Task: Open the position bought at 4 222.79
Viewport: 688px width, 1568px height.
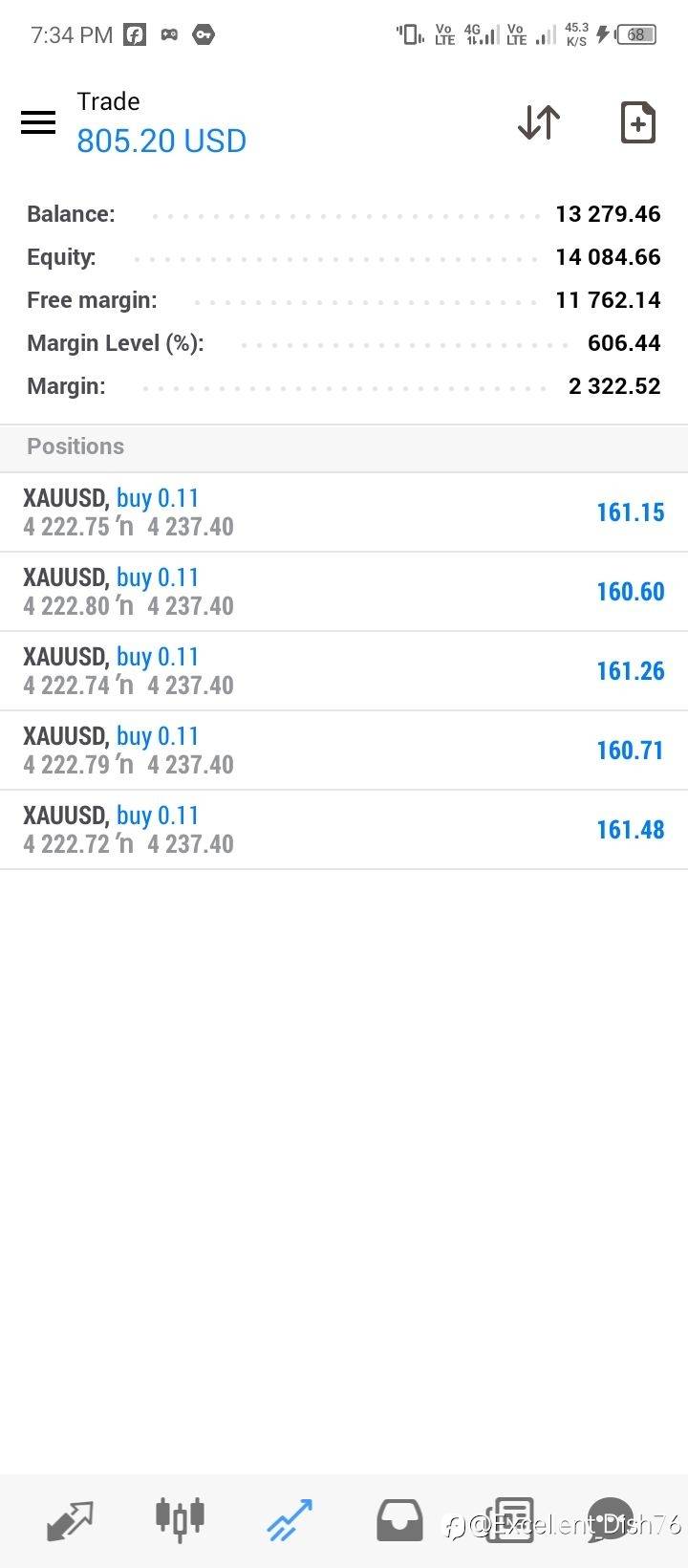Action: click(x=344, y=751)
